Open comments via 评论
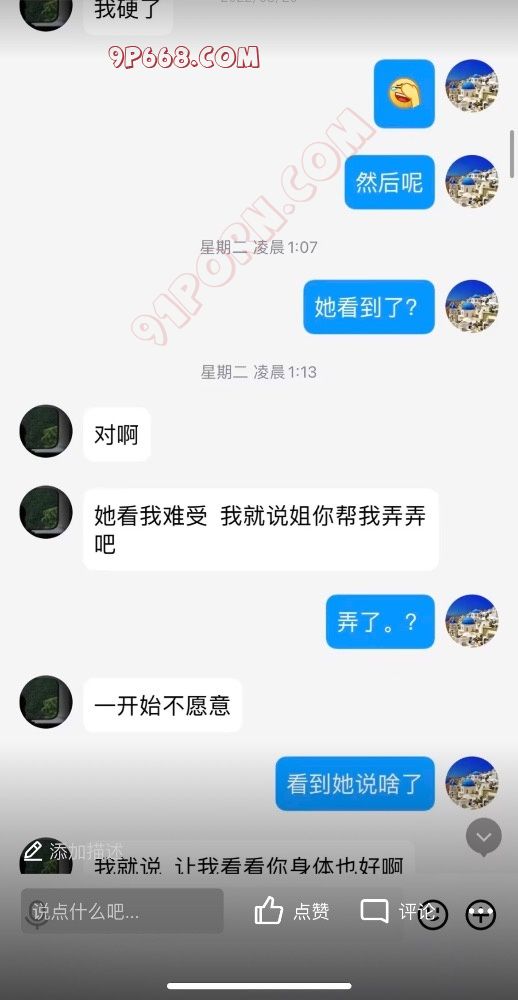This screenshot has height=1000, width=518. pos(391,911)
